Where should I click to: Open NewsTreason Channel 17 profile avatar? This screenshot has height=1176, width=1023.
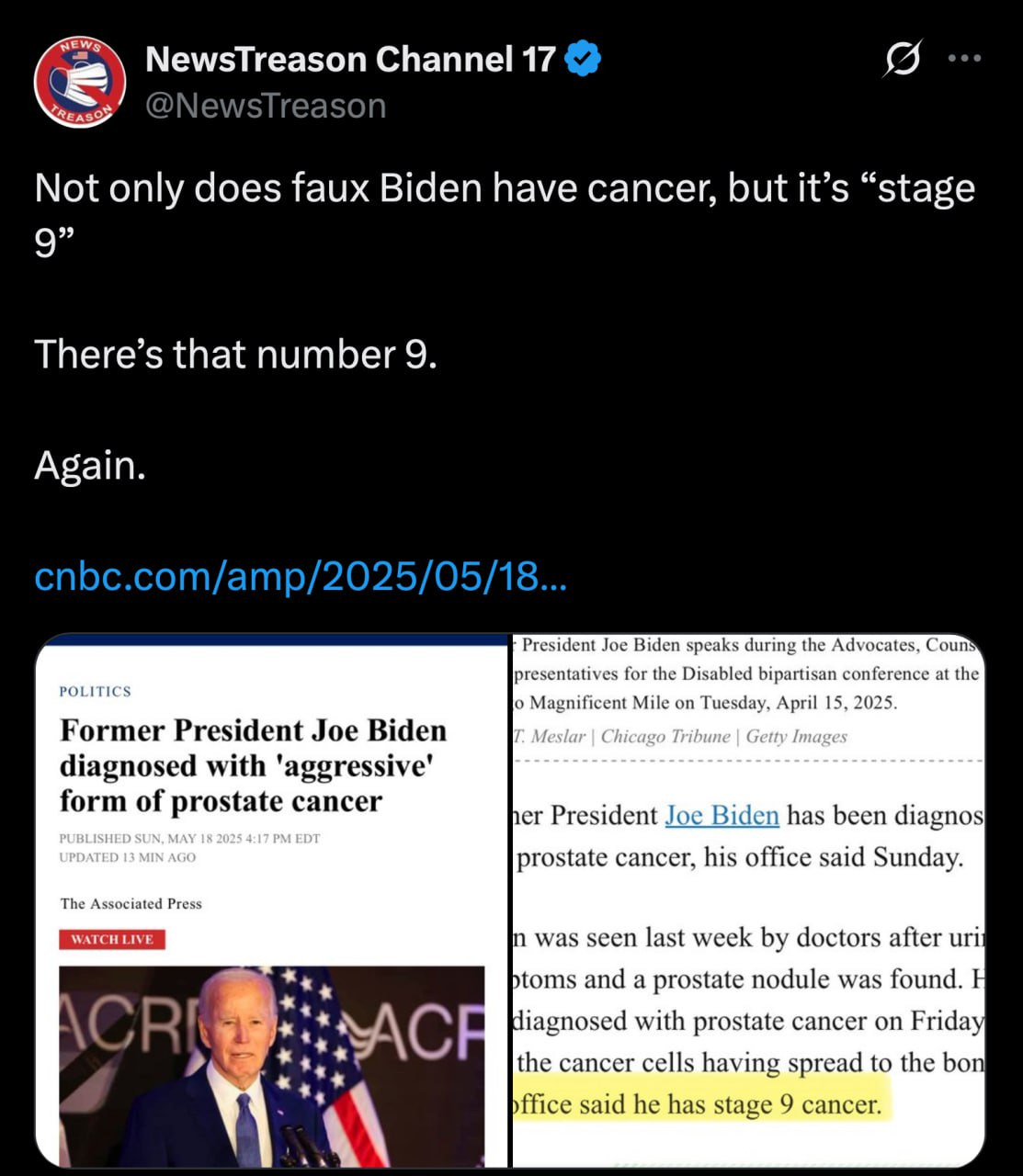[80, 82]
